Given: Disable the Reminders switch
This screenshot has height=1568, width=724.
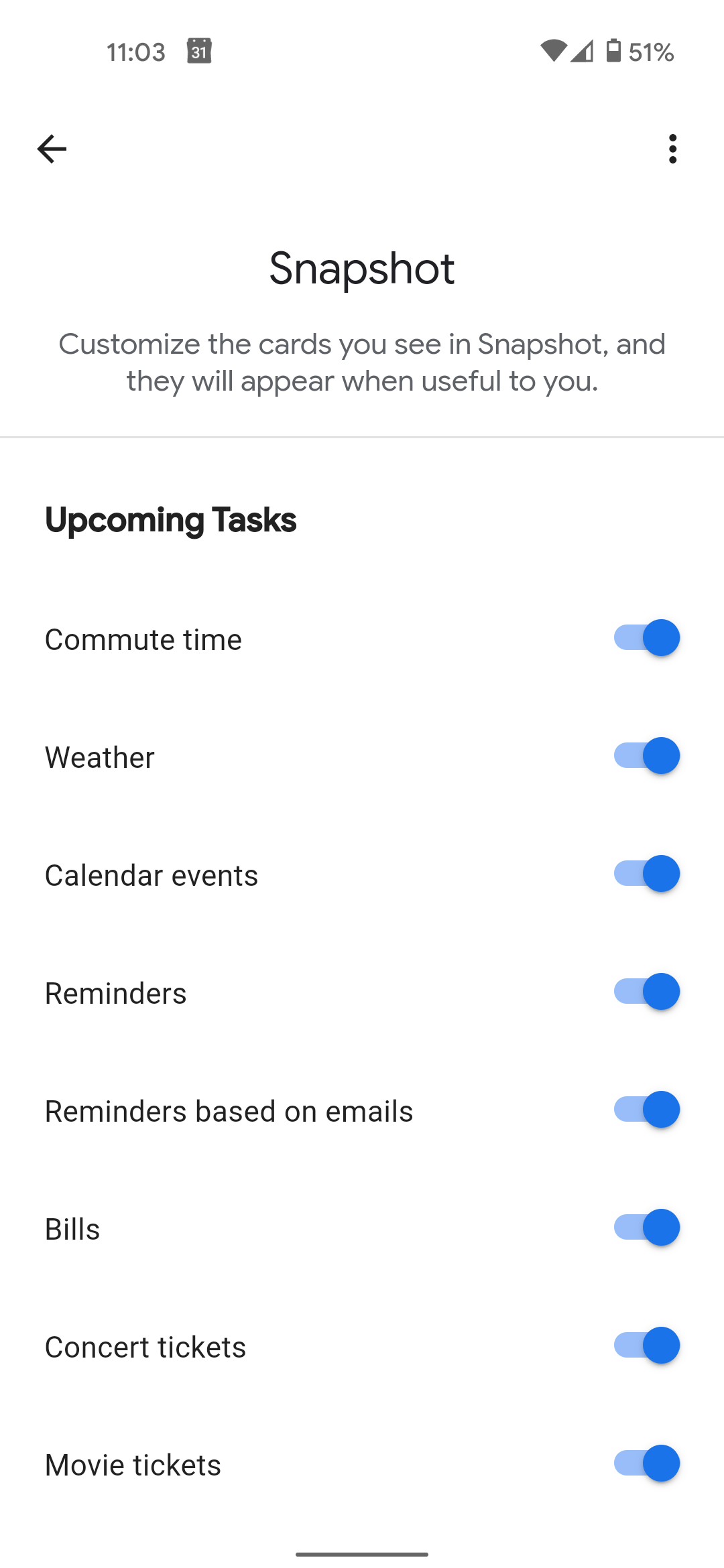Looking at the screenshot, I should tap(646, 992).
